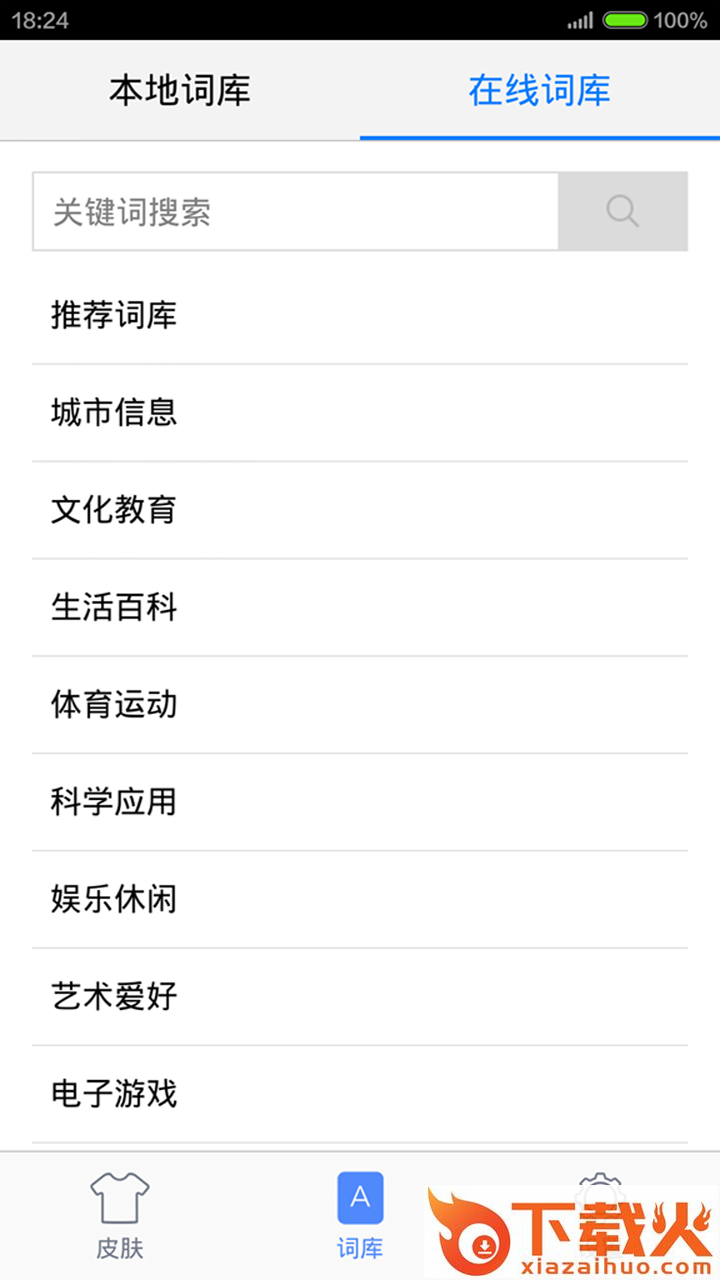
Task: Select the 在线词库 tab
Action: coord(539,91)
